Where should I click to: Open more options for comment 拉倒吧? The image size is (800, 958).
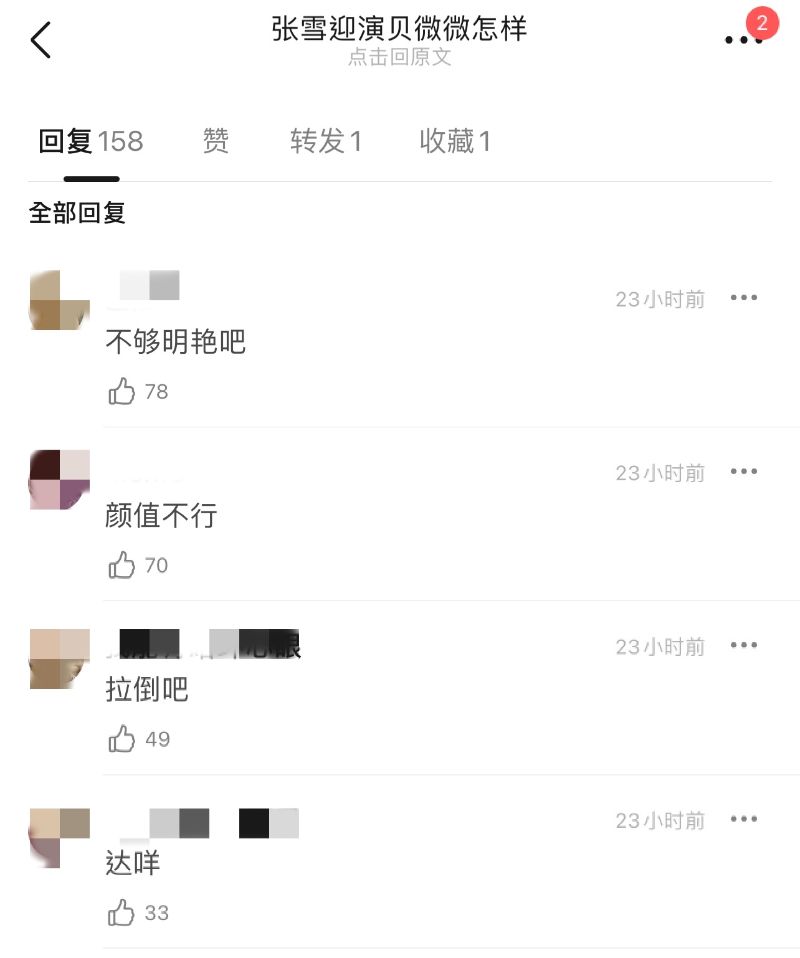coord(743,646)
